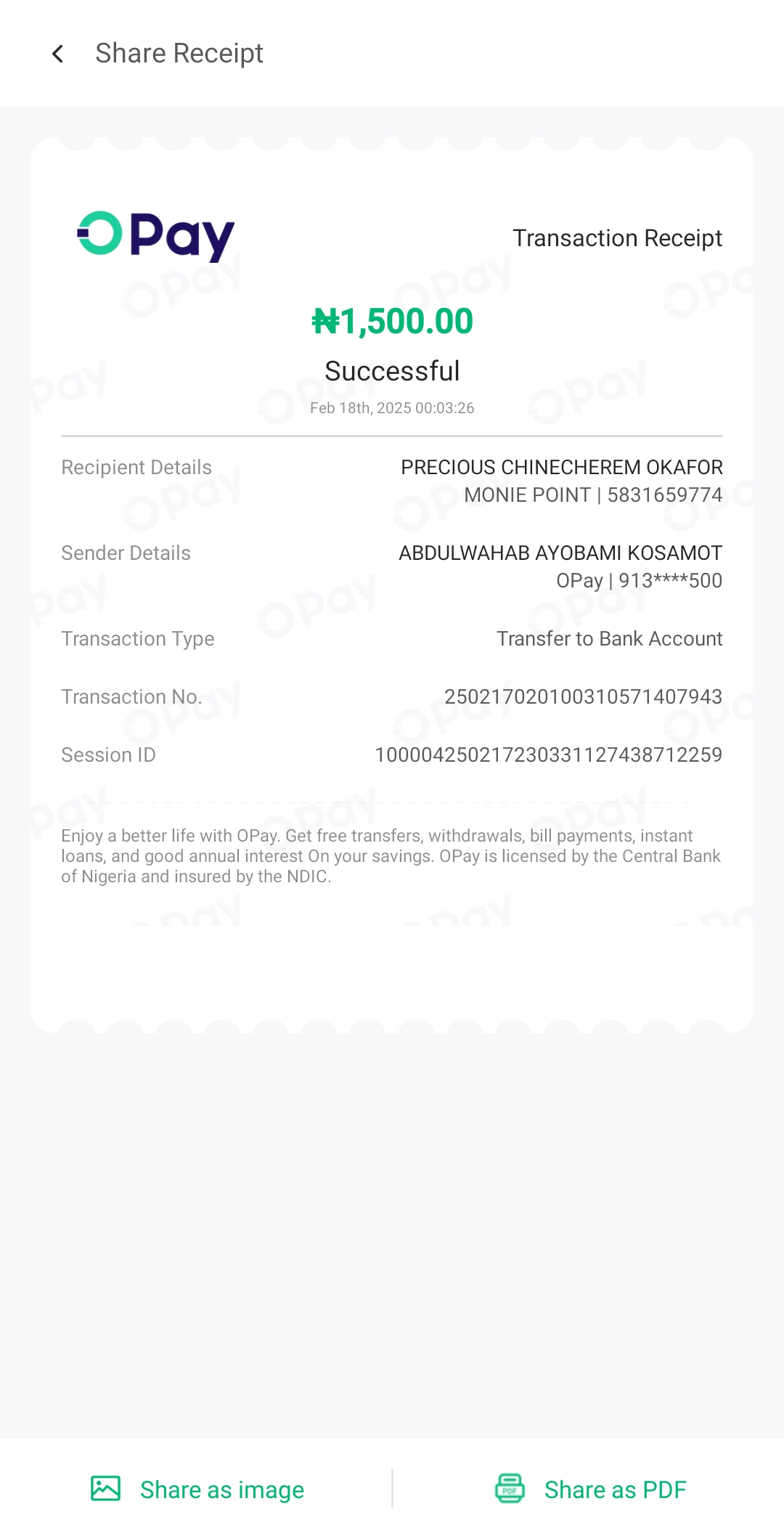The height and width of the screenshot is (1538, 784).
Task: Go back from Share Receipt
Action: (x=58, y=54)
